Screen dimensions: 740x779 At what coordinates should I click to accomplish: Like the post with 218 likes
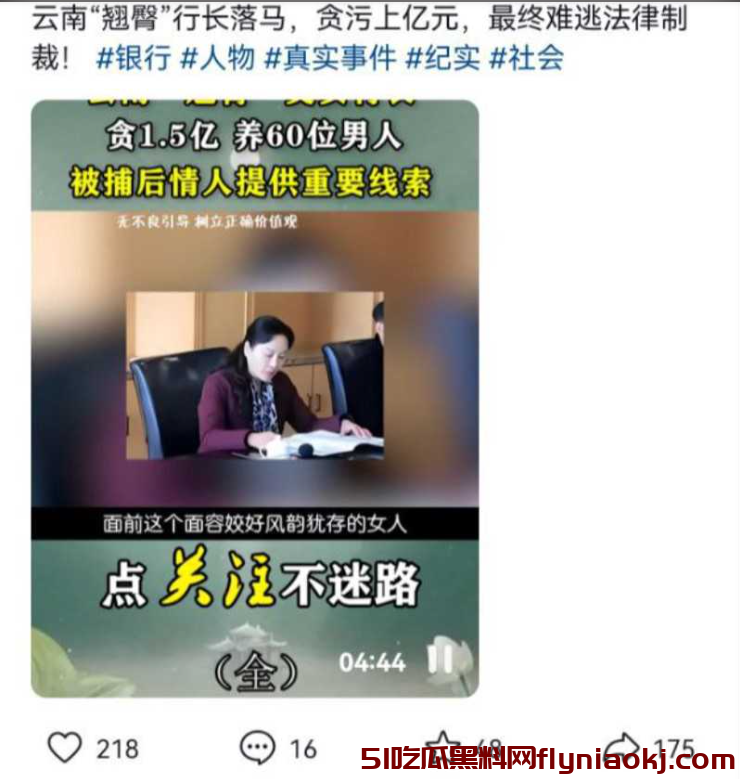click(65, 747)
